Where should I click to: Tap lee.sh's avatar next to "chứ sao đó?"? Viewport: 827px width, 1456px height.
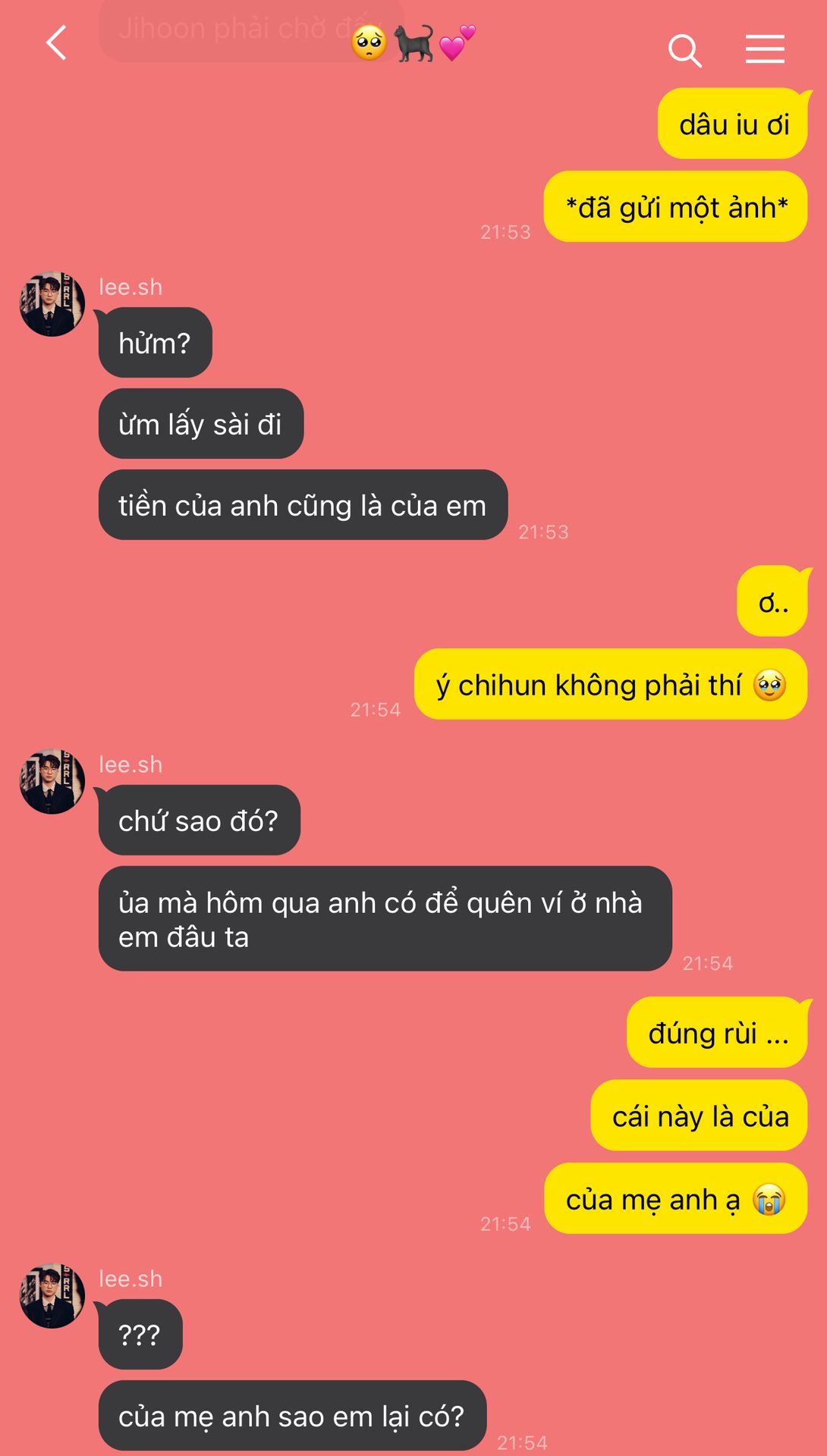52,782
